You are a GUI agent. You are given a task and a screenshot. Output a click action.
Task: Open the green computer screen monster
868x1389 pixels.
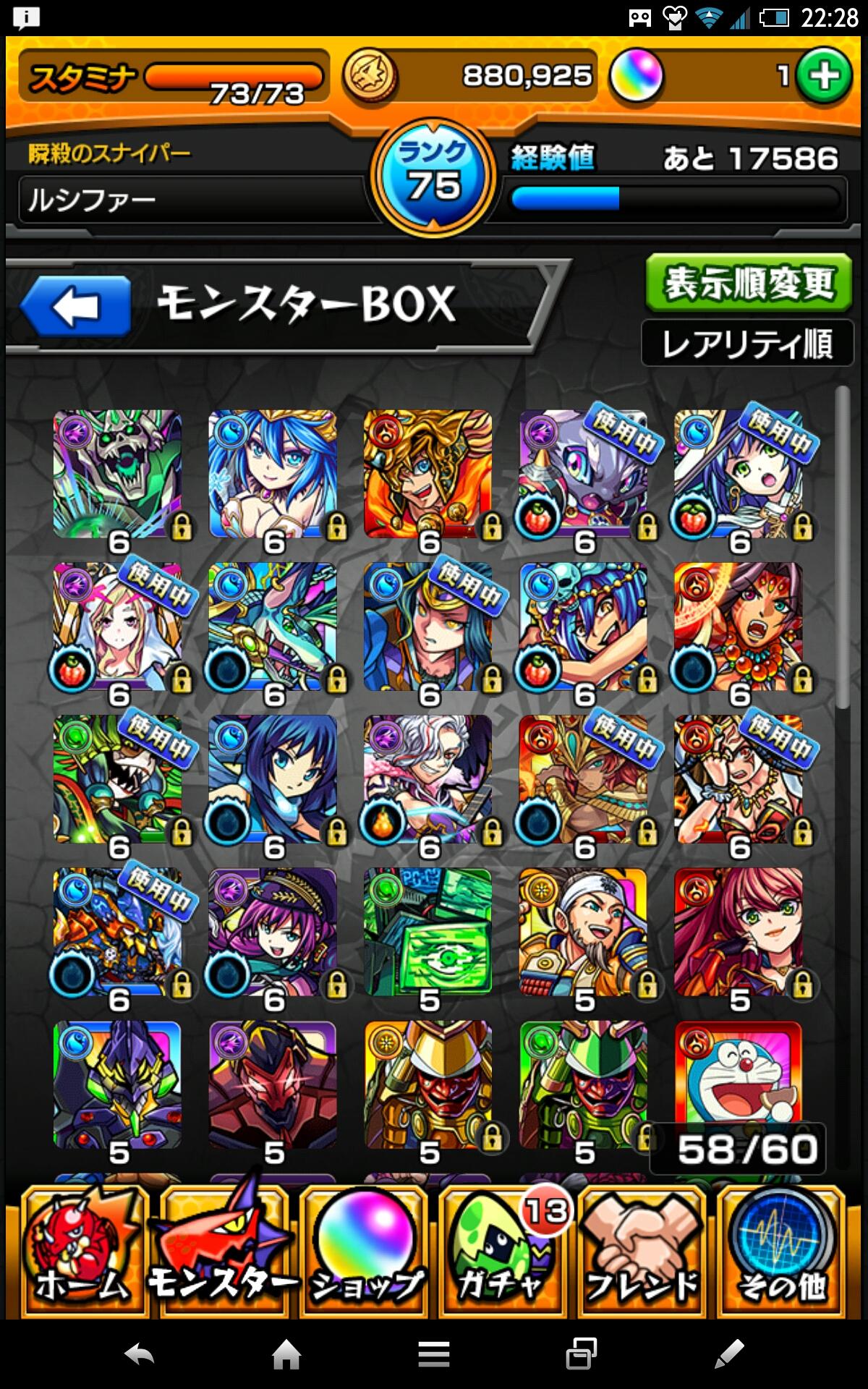[x=427, y=932]
